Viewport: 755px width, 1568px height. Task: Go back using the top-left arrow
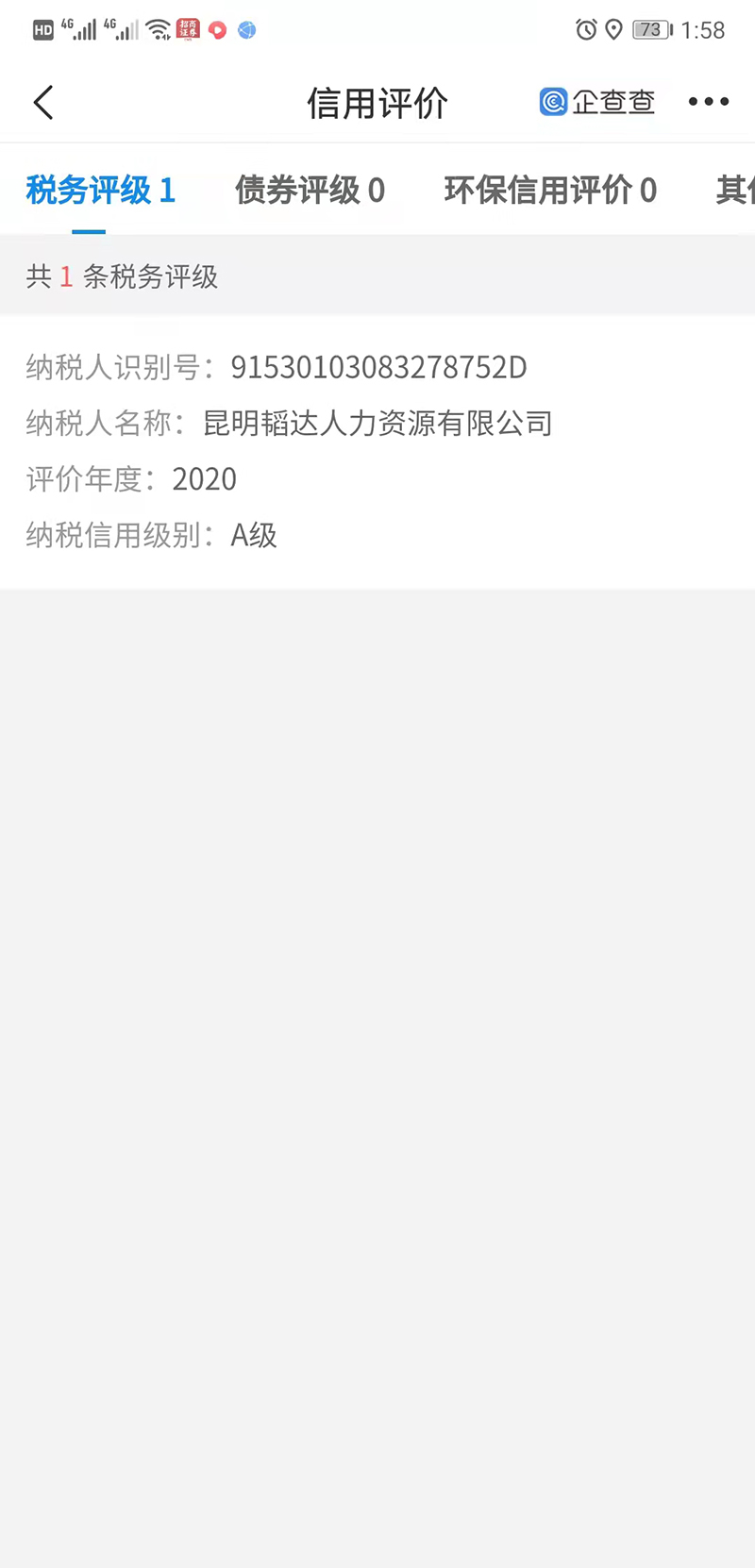[43, 102]
